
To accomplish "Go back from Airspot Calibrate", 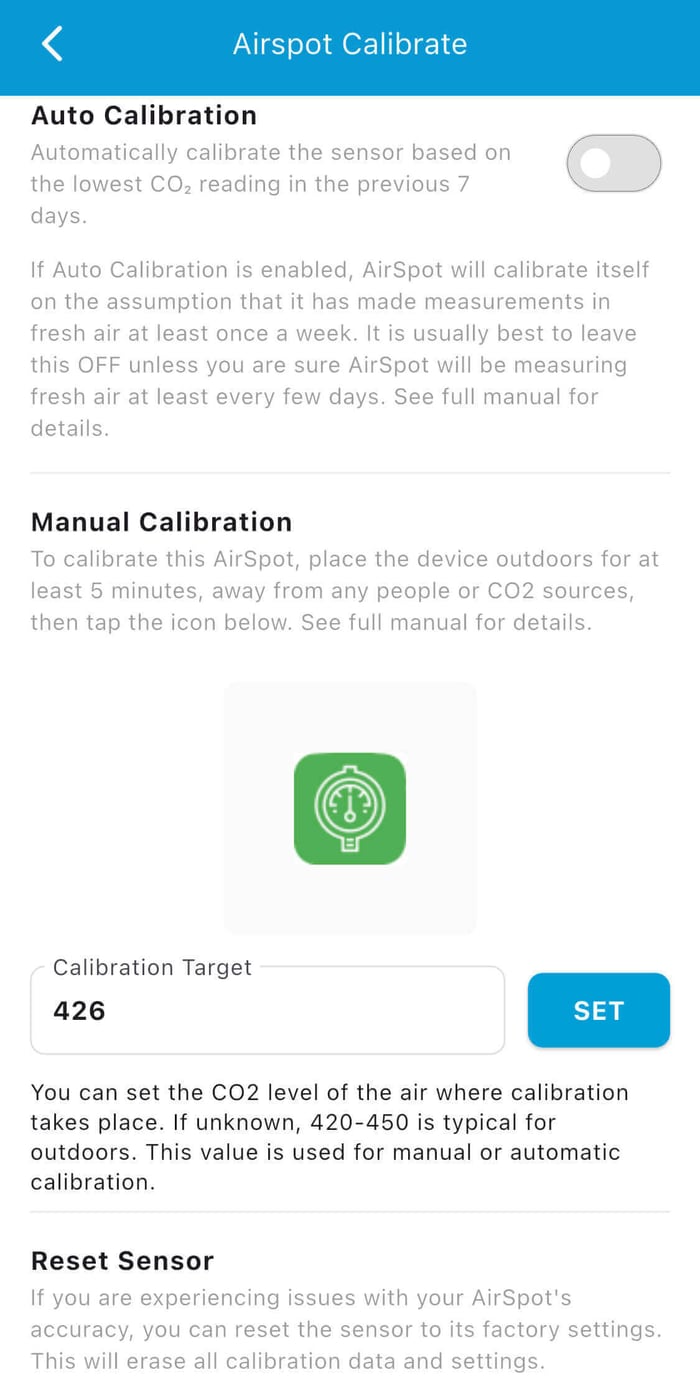I will click(52, 44).
